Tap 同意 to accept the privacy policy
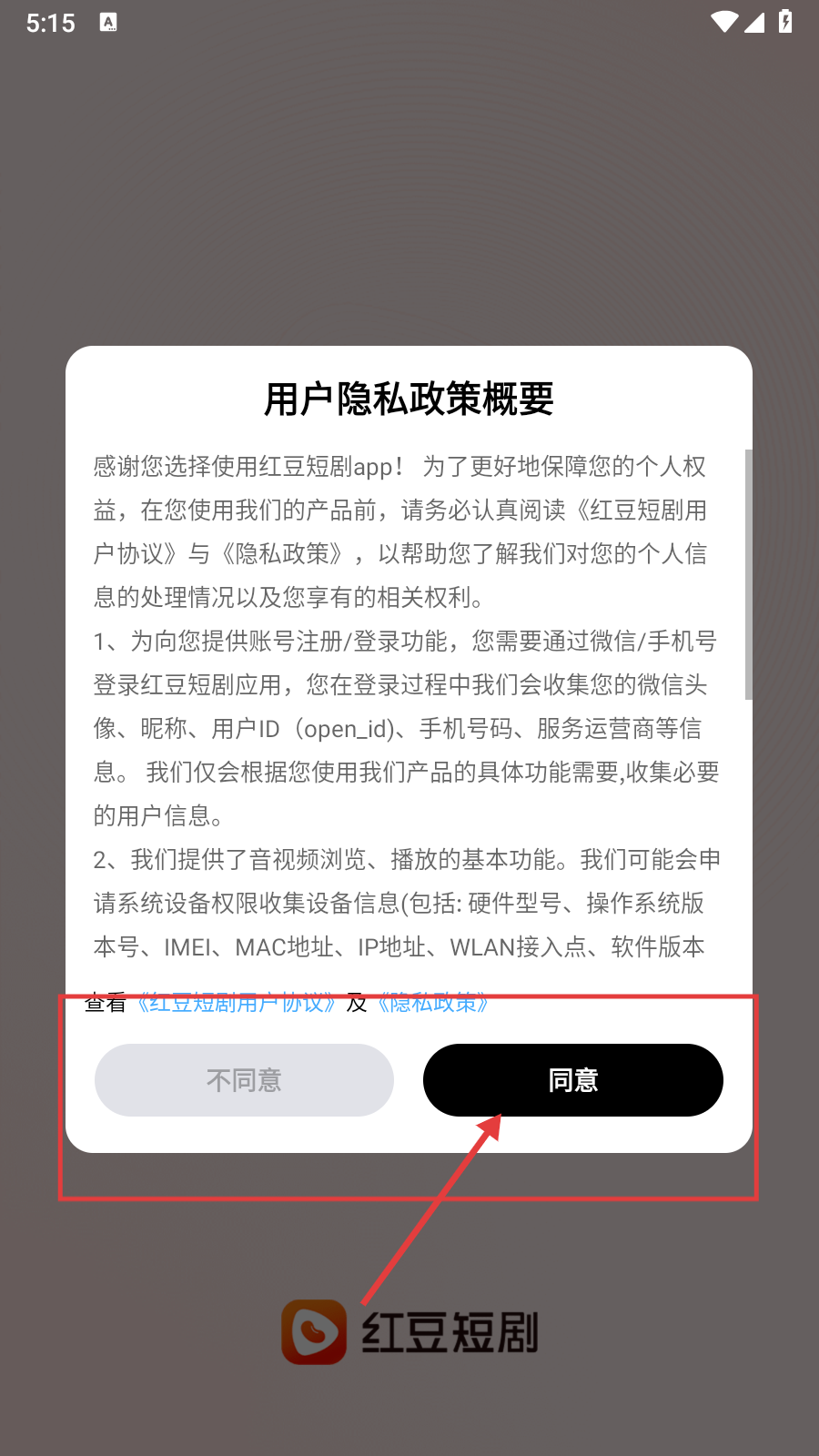Screen dimensions: 819x1456 click(572, 1080)
